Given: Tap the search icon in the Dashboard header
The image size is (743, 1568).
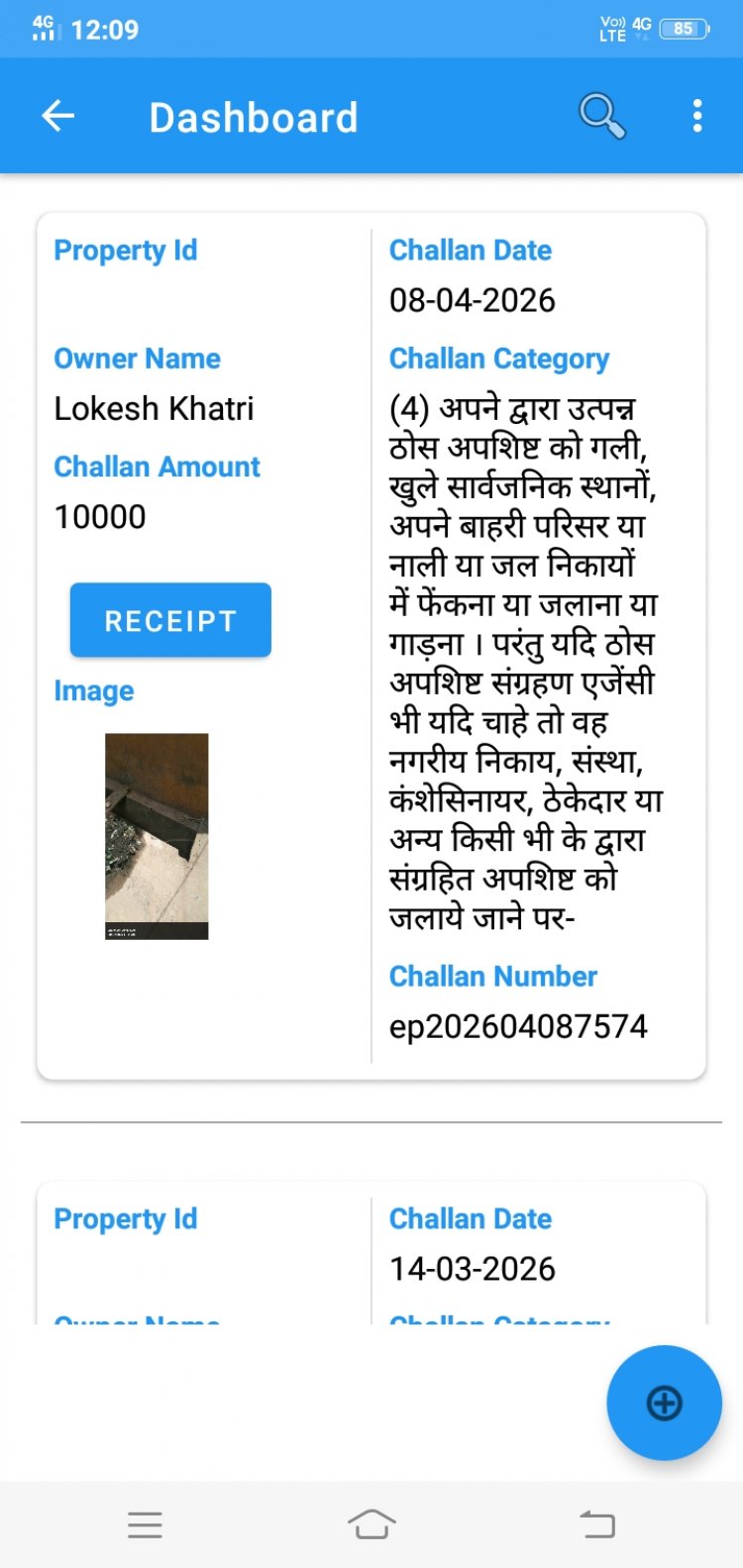Looking at the screenshot, I should (x=602, y=115).
